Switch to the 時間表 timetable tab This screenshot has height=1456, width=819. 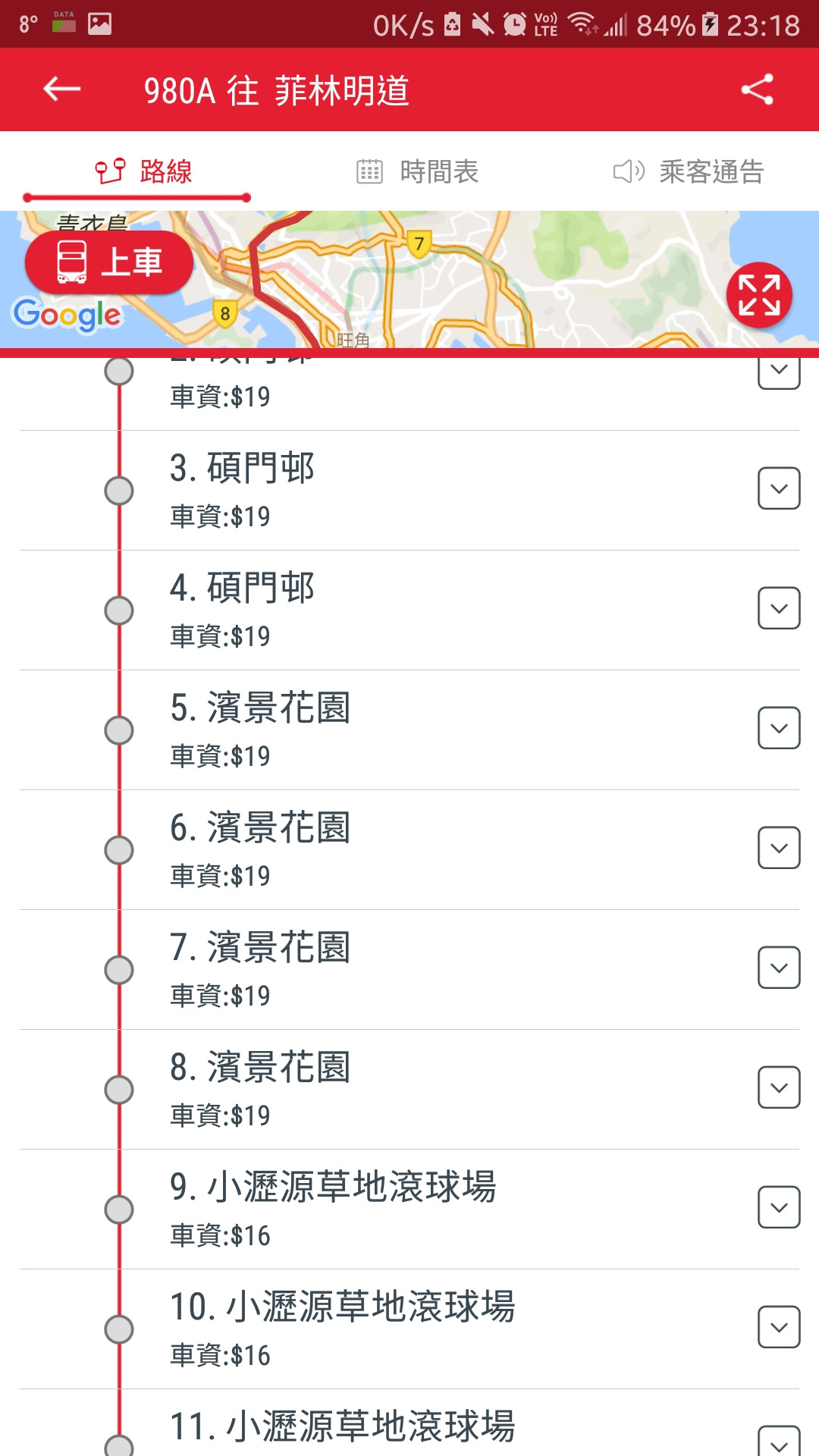pos(418,171)
